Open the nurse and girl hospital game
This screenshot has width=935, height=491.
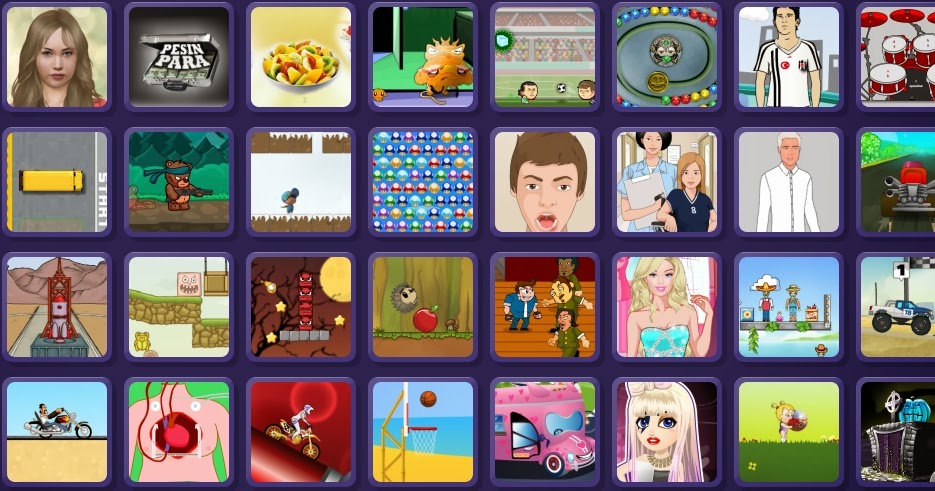[666, 181]
